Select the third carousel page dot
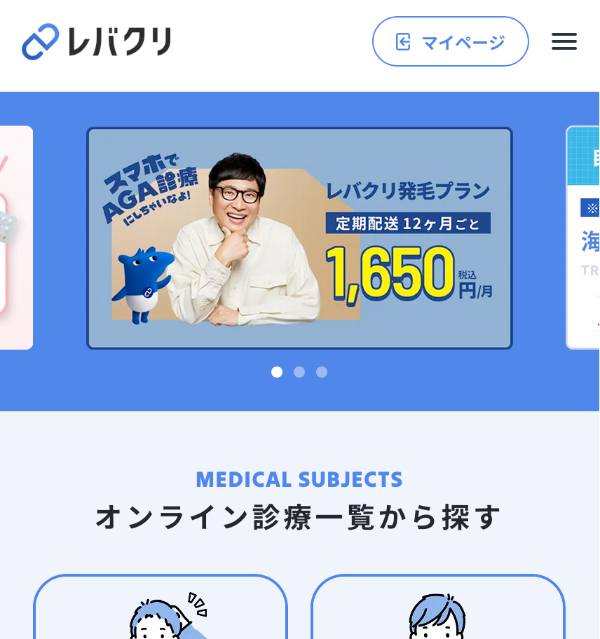This screenshot has height=639, width=600. click(322, 372)
